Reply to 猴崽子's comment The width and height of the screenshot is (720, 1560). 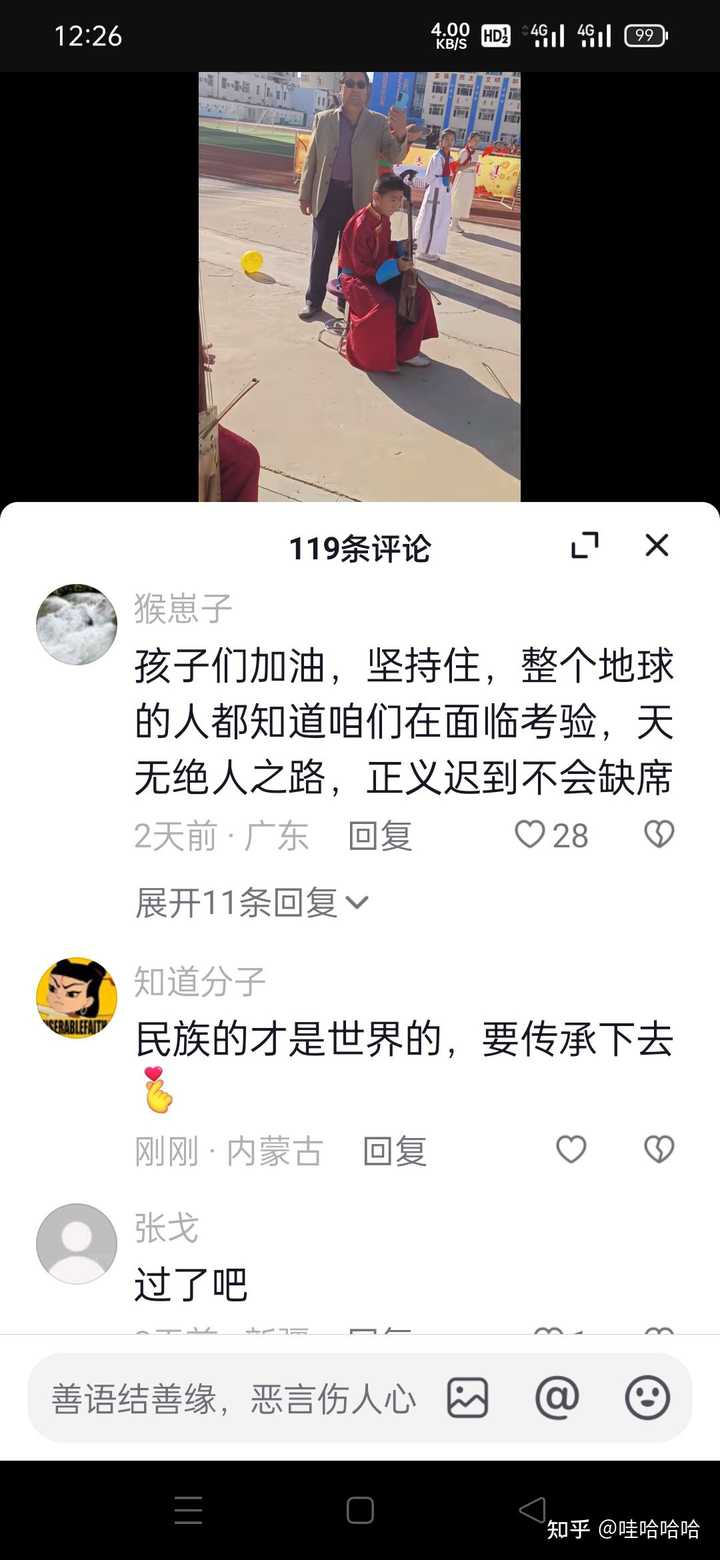380,836
